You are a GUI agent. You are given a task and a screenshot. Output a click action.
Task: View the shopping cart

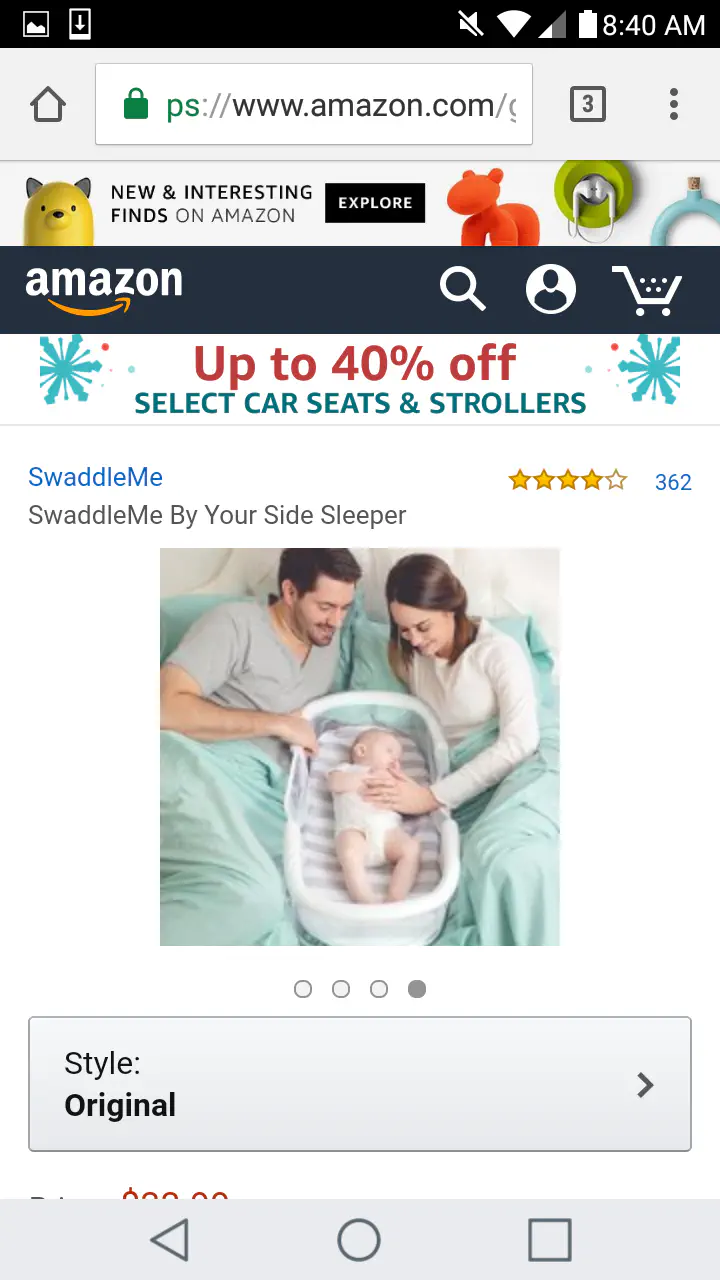point(647,290)
